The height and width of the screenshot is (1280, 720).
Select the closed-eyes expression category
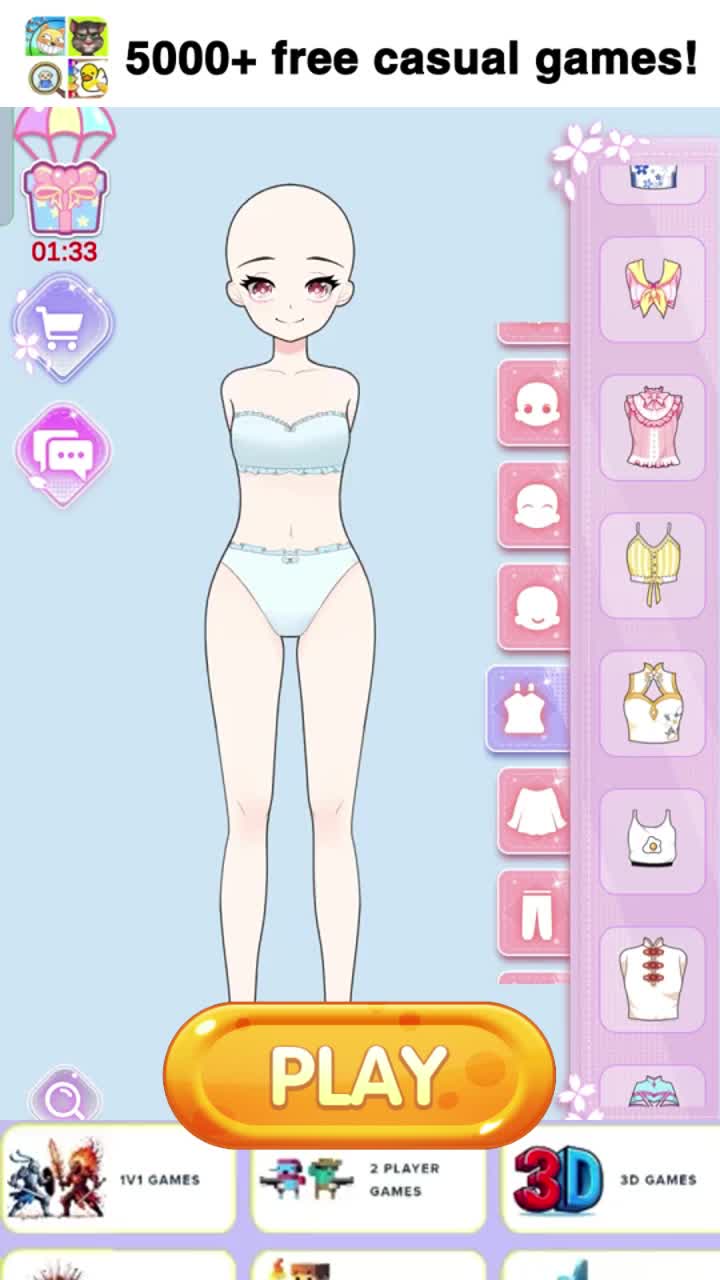click(533, 506)
